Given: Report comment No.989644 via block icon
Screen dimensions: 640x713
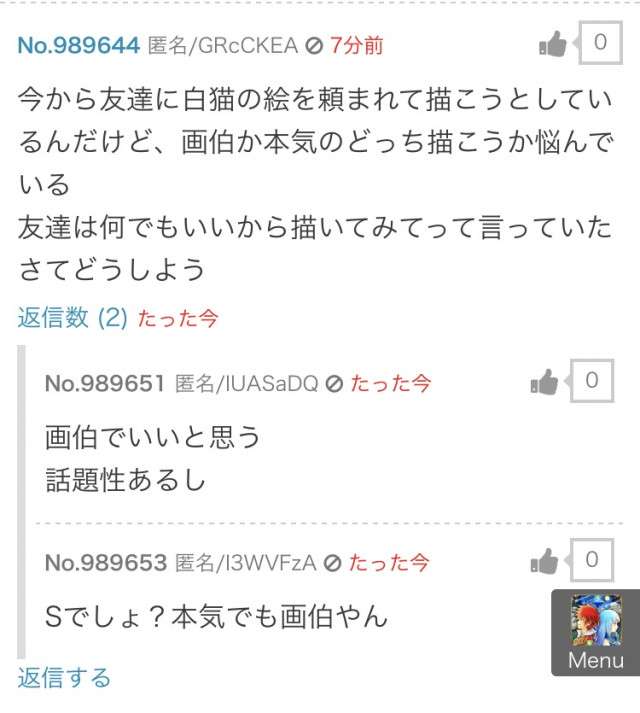Looking at the screenshot, I should point(313,46).
